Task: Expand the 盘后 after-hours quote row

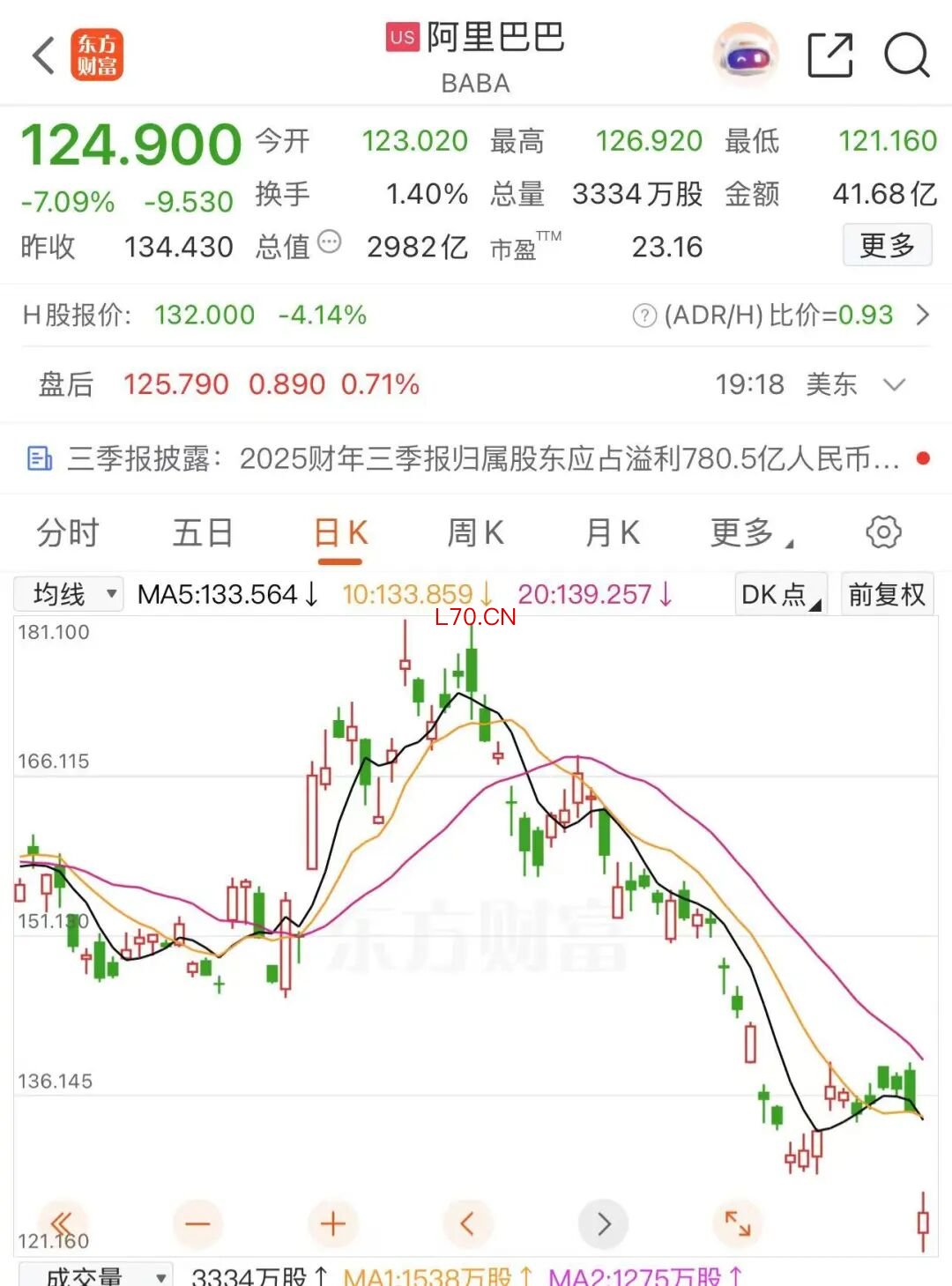Action: 895,384
